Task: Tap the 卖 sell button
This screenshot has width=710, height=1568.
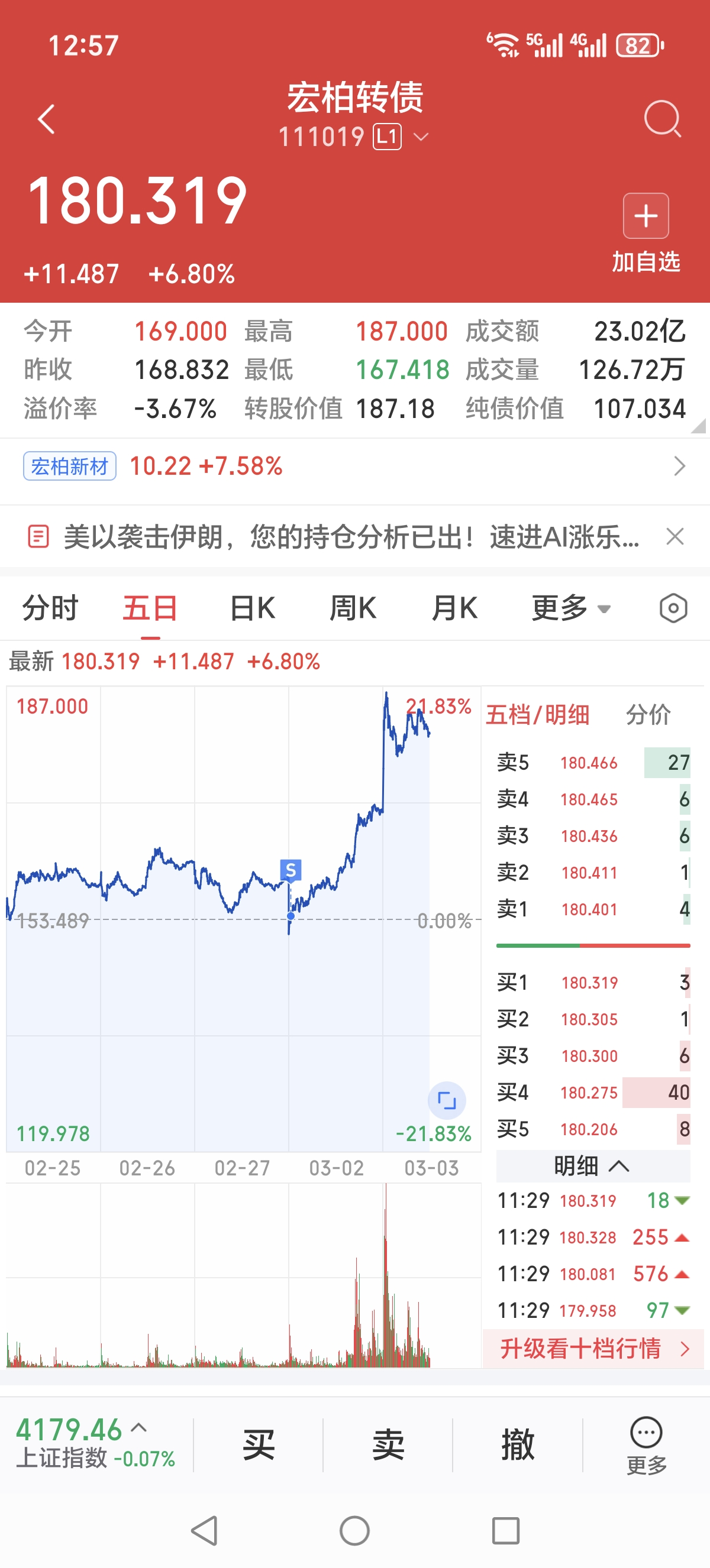Action: tap(388, 1444)
